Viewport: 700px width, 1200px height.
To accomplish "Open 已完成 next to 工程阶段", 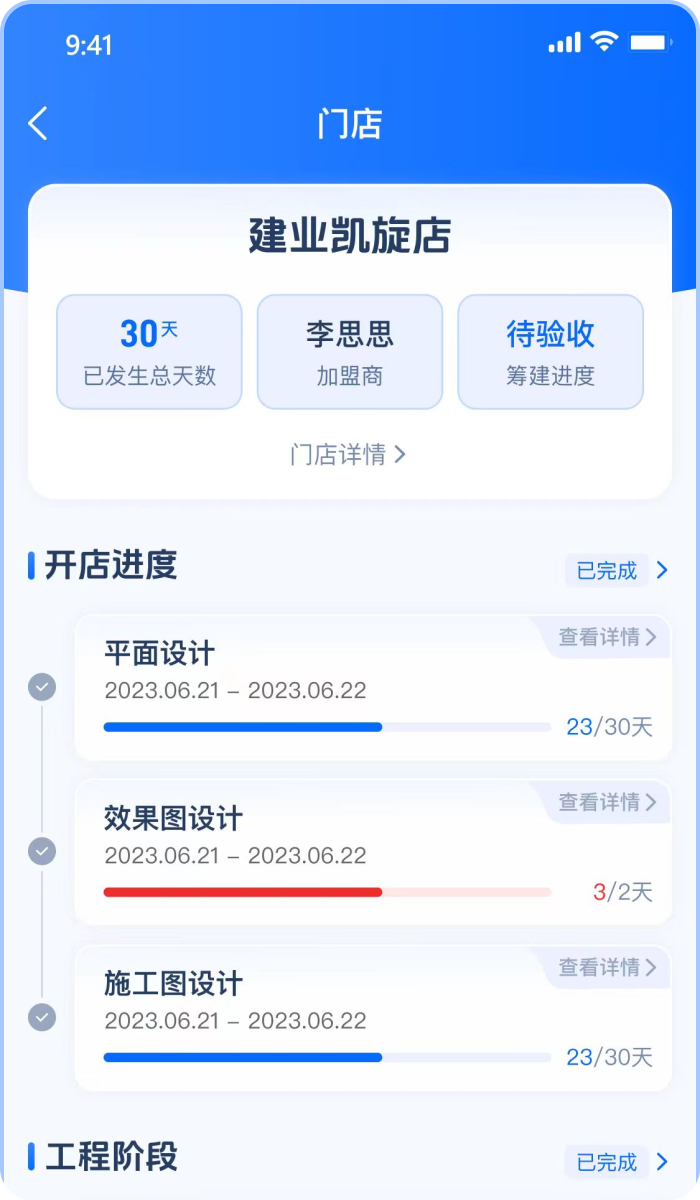I will (617, 1162).
